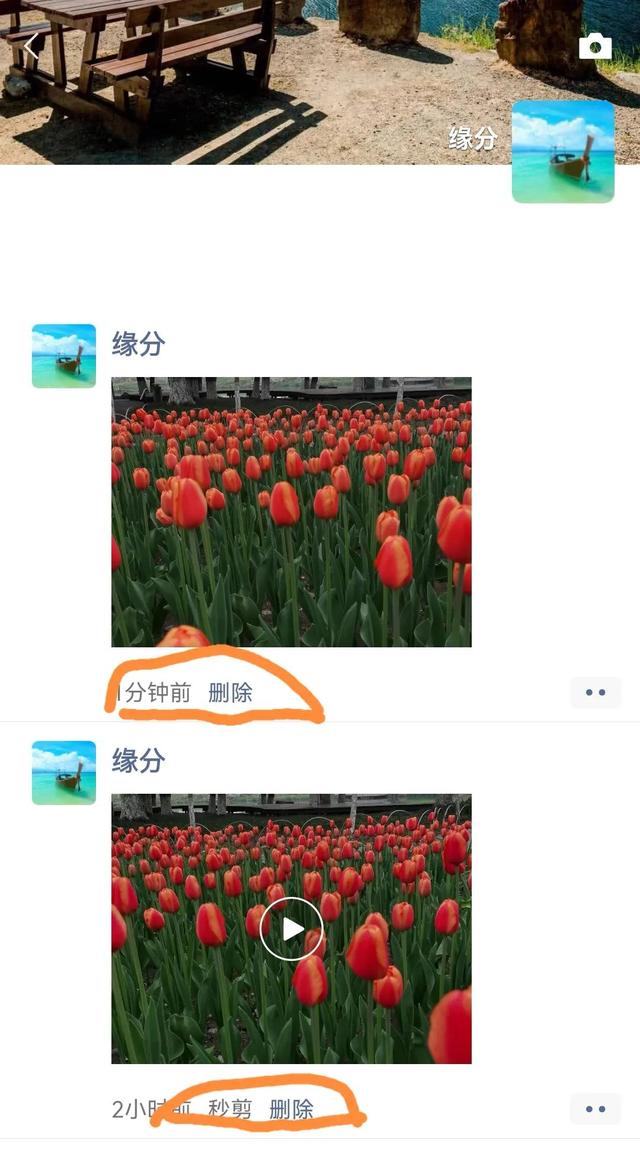Delete the post from 1分钟前
The image size is (640, 1153).
230,692
